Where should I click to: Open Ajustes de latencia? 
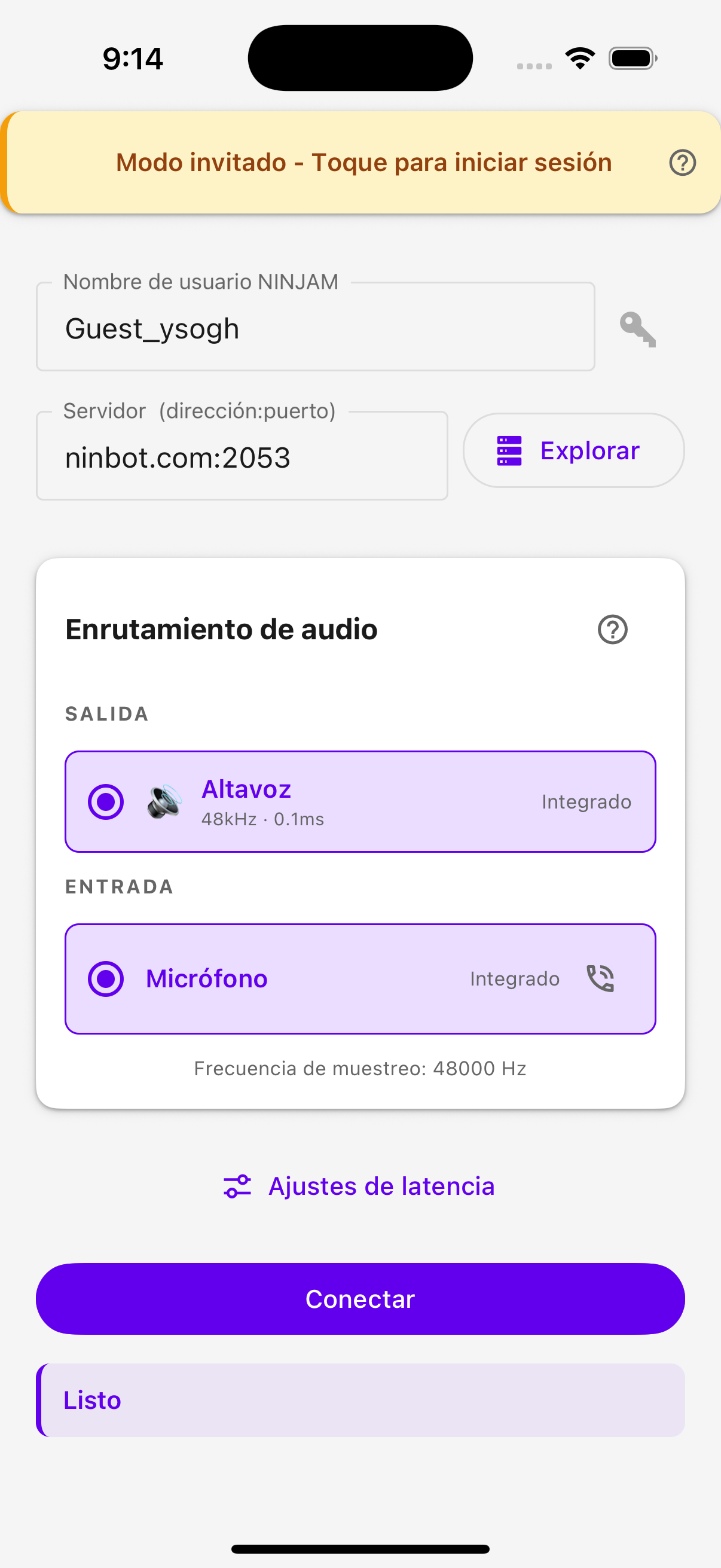(381, 1186)
